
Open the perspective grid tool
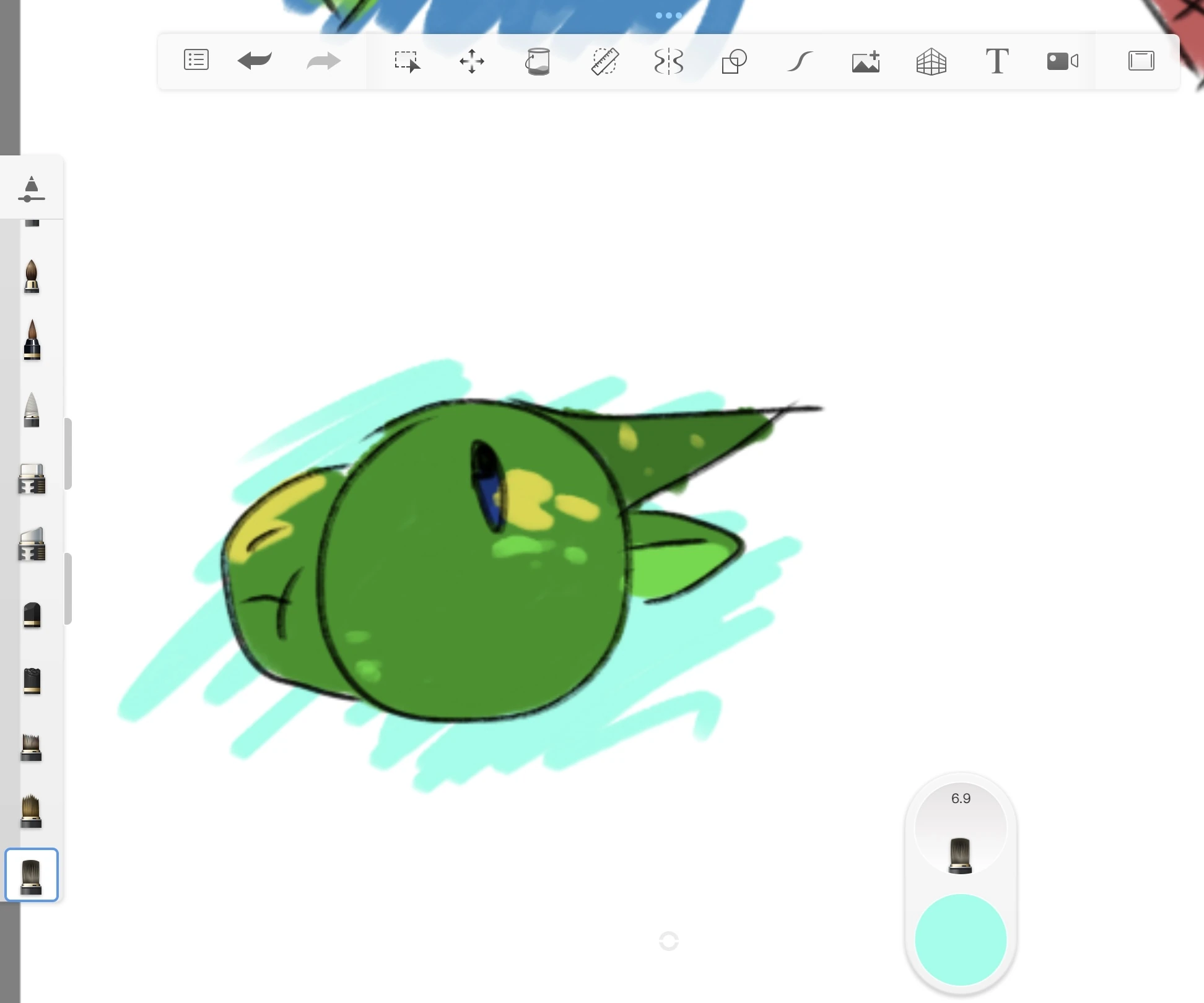point(931,61)
